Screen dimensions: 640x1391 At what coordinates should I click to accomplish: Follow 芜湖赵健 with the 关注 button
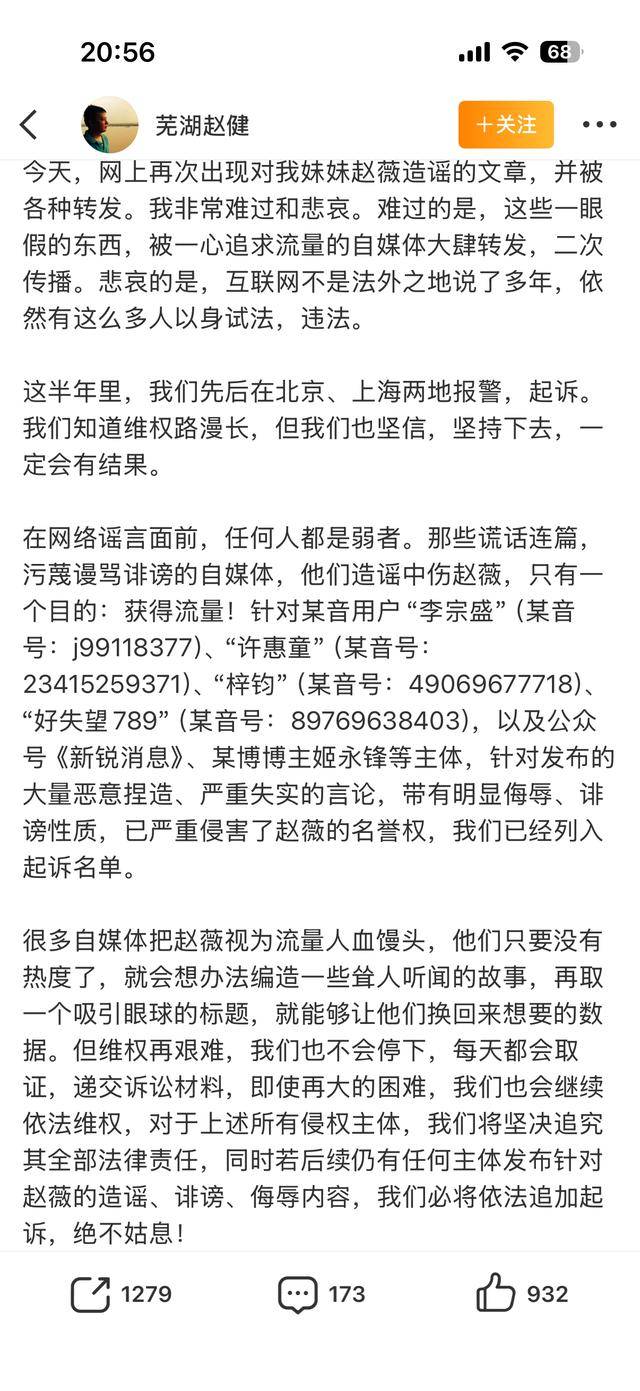pyautogui.click(x=506, y=125)
